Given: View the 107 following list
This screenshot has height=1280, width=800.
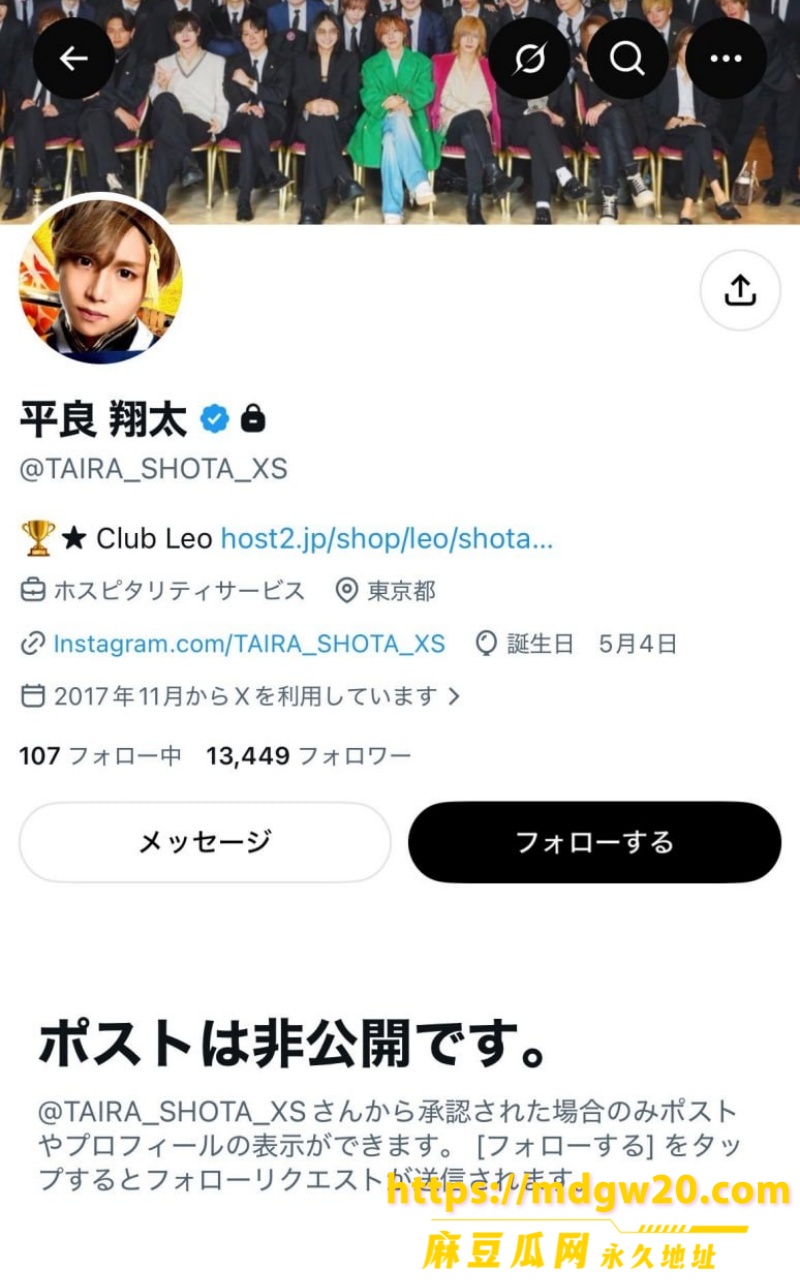Looking at the screenshot, I should [x=100, y=756].
